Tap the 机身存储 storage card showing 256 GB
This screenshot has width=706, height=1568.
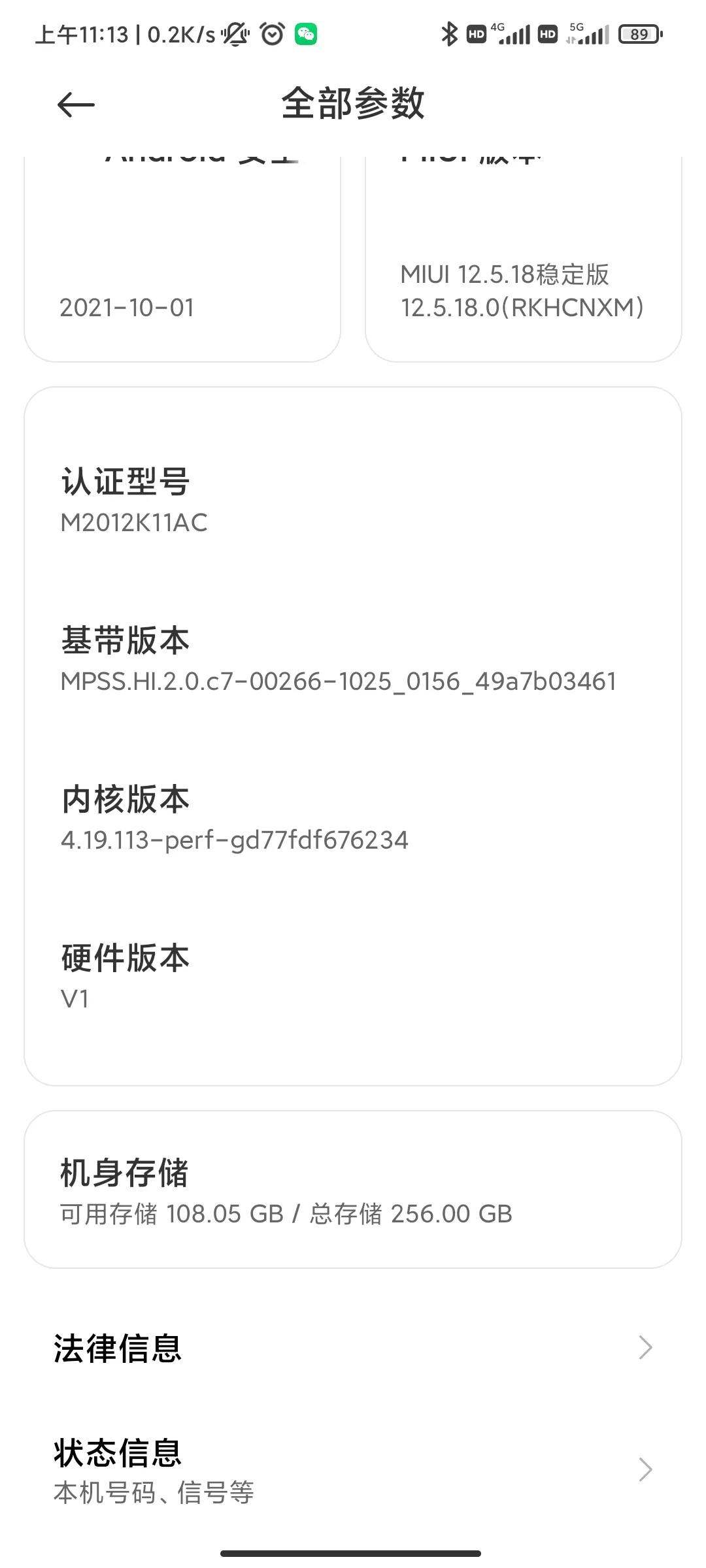(353, 1189)
